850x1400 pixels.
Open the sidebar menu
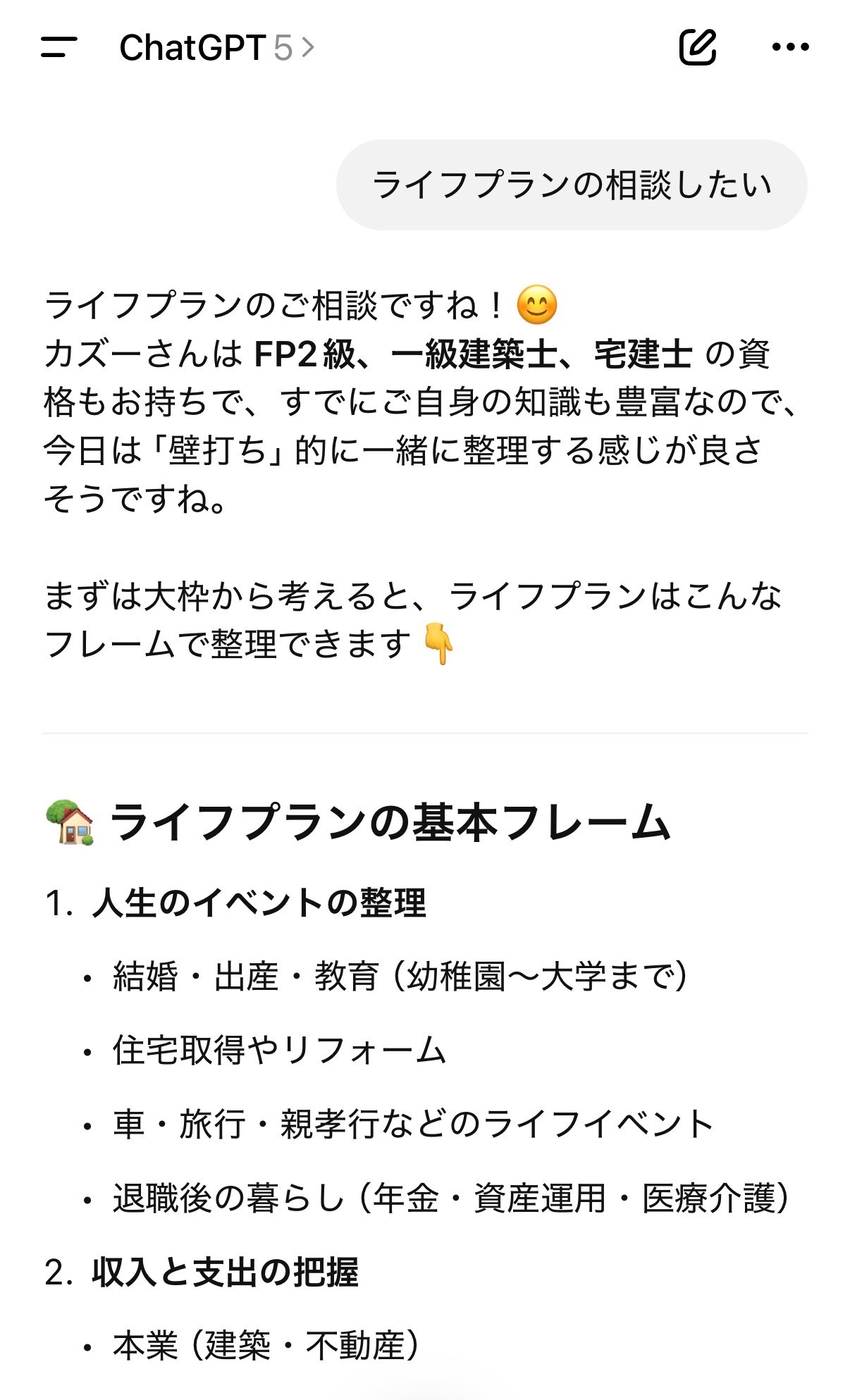pos(58,47)
